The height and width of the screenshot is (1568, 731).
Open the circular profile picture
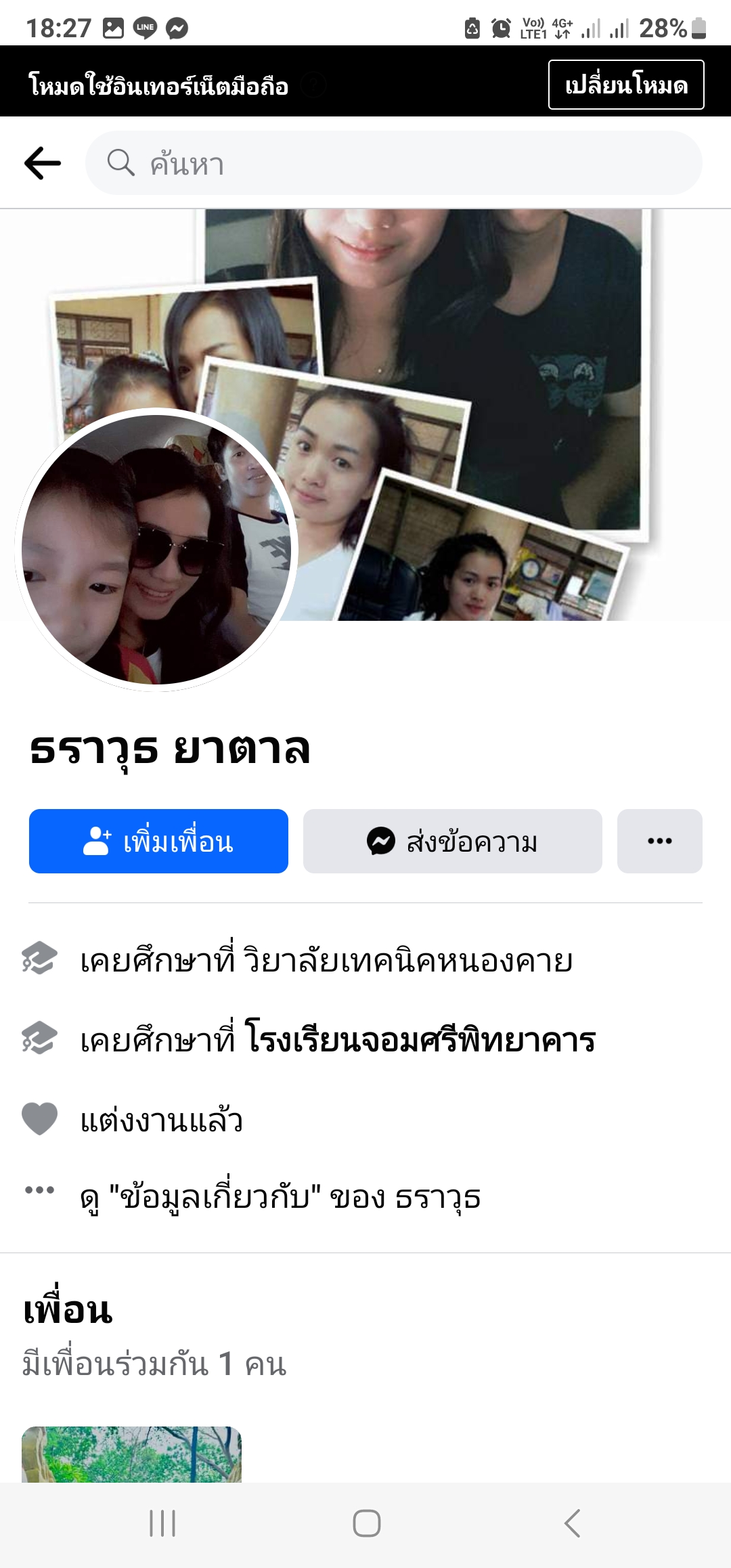point(156,550)
